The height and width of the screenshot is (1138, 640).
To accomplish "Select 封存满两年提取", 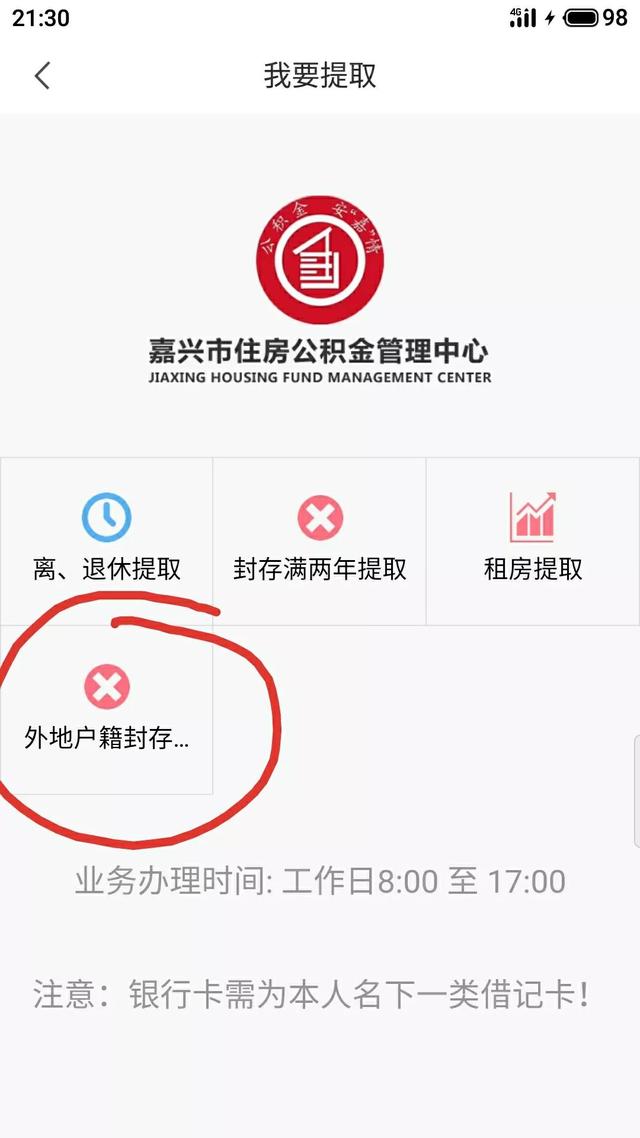I will pyautogui.click(x=319, y=541).
